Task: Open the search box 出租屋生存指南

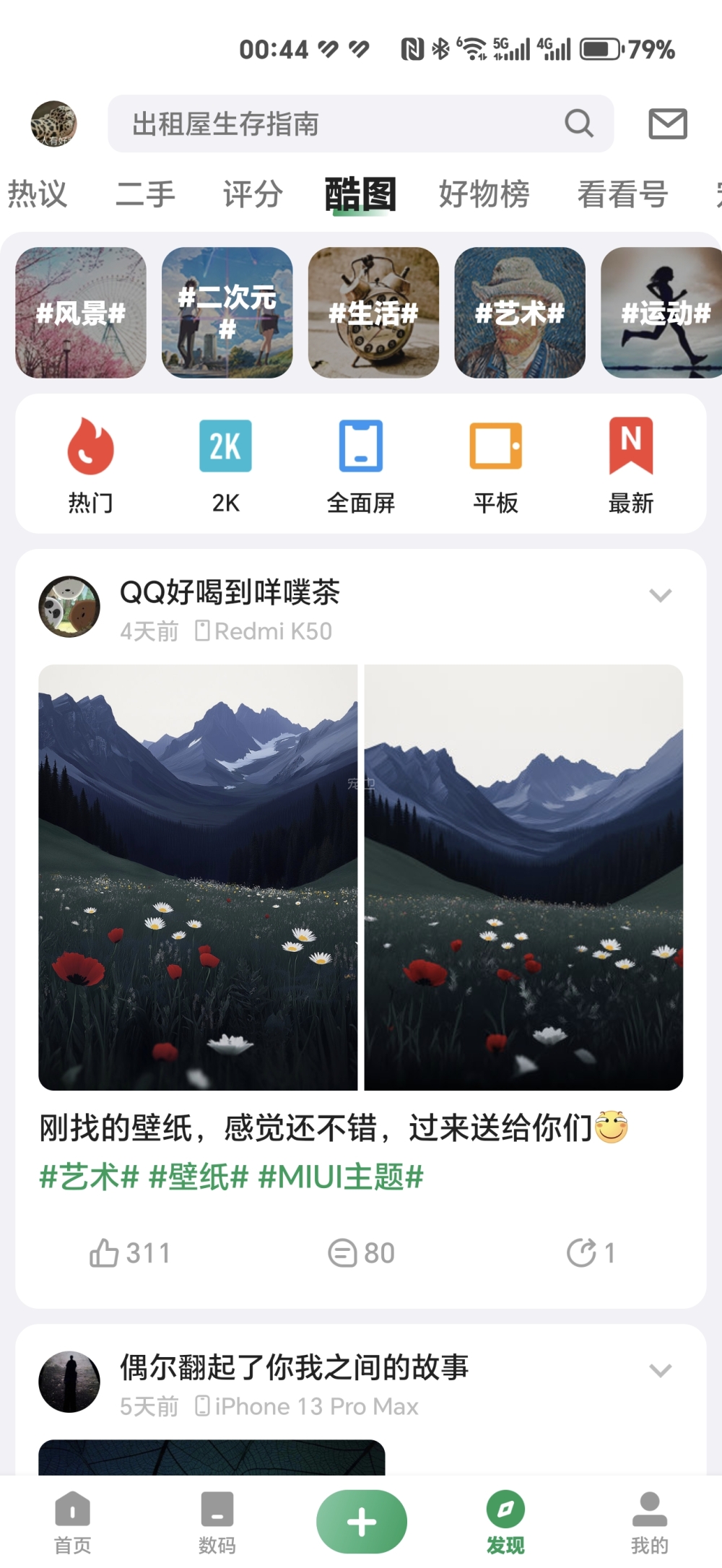Action: click(347, 124)
